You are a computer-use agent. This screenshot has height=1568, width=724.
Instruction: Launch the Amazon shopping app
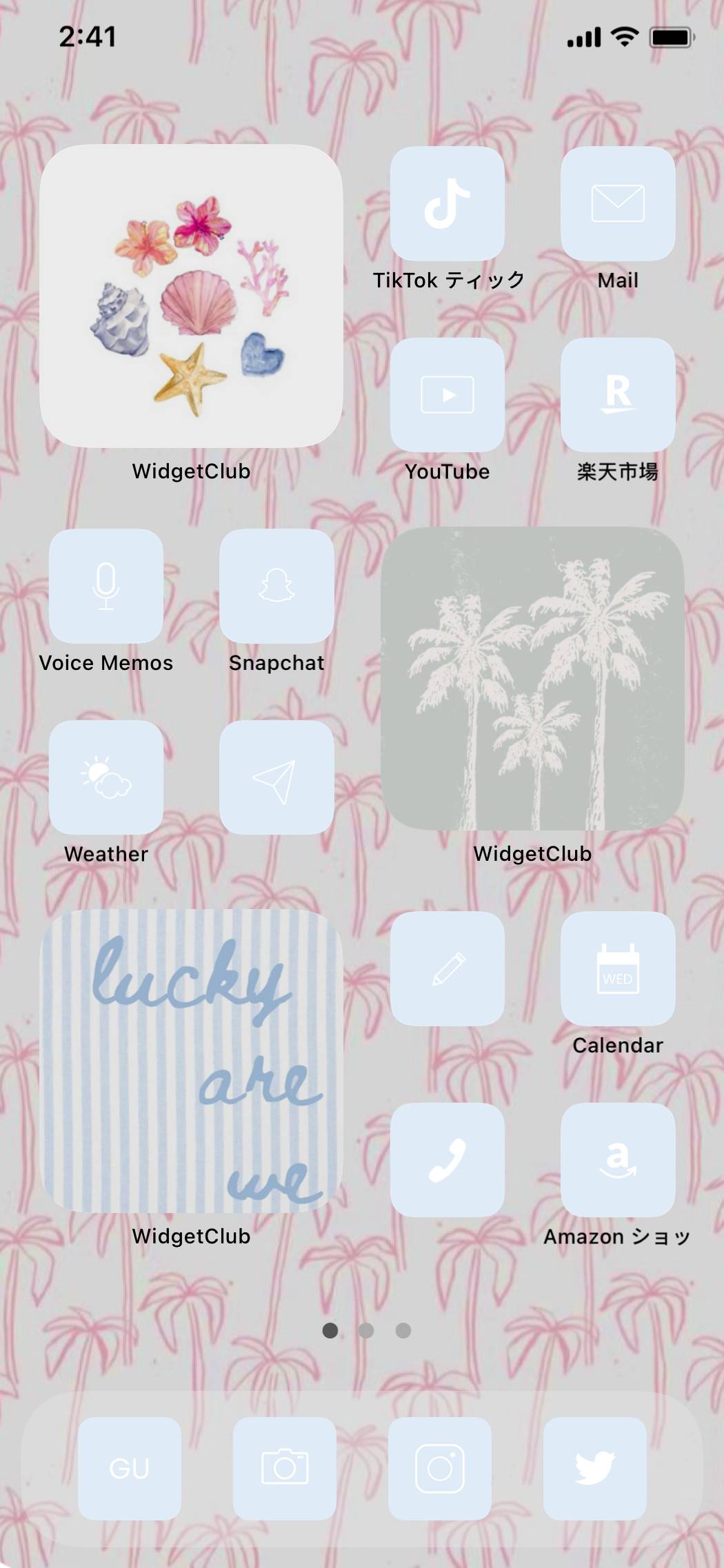pyautogui.click(x=618, y=1160)
